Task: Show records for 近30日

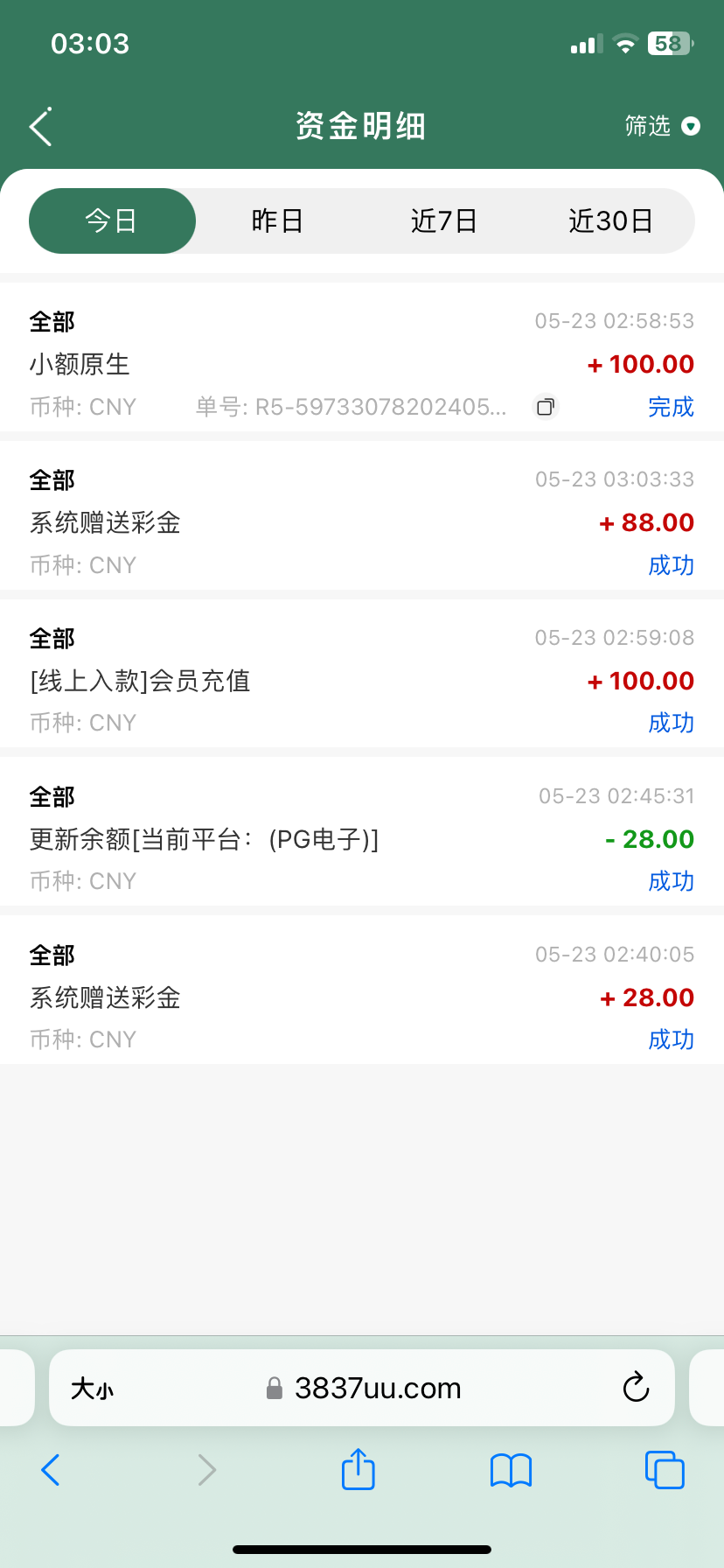Action: click(610, 221)
